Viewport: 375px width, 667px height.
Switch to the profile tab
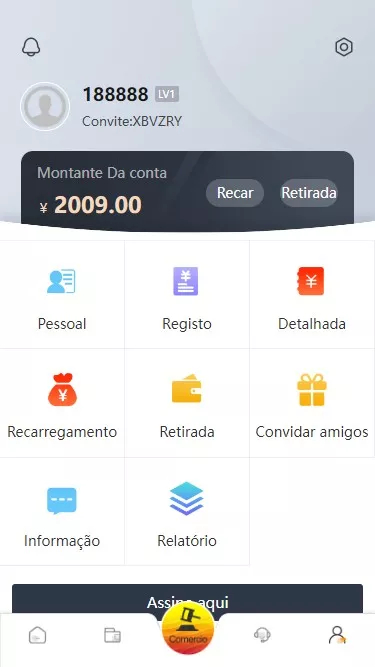click(x=337, y=635)
